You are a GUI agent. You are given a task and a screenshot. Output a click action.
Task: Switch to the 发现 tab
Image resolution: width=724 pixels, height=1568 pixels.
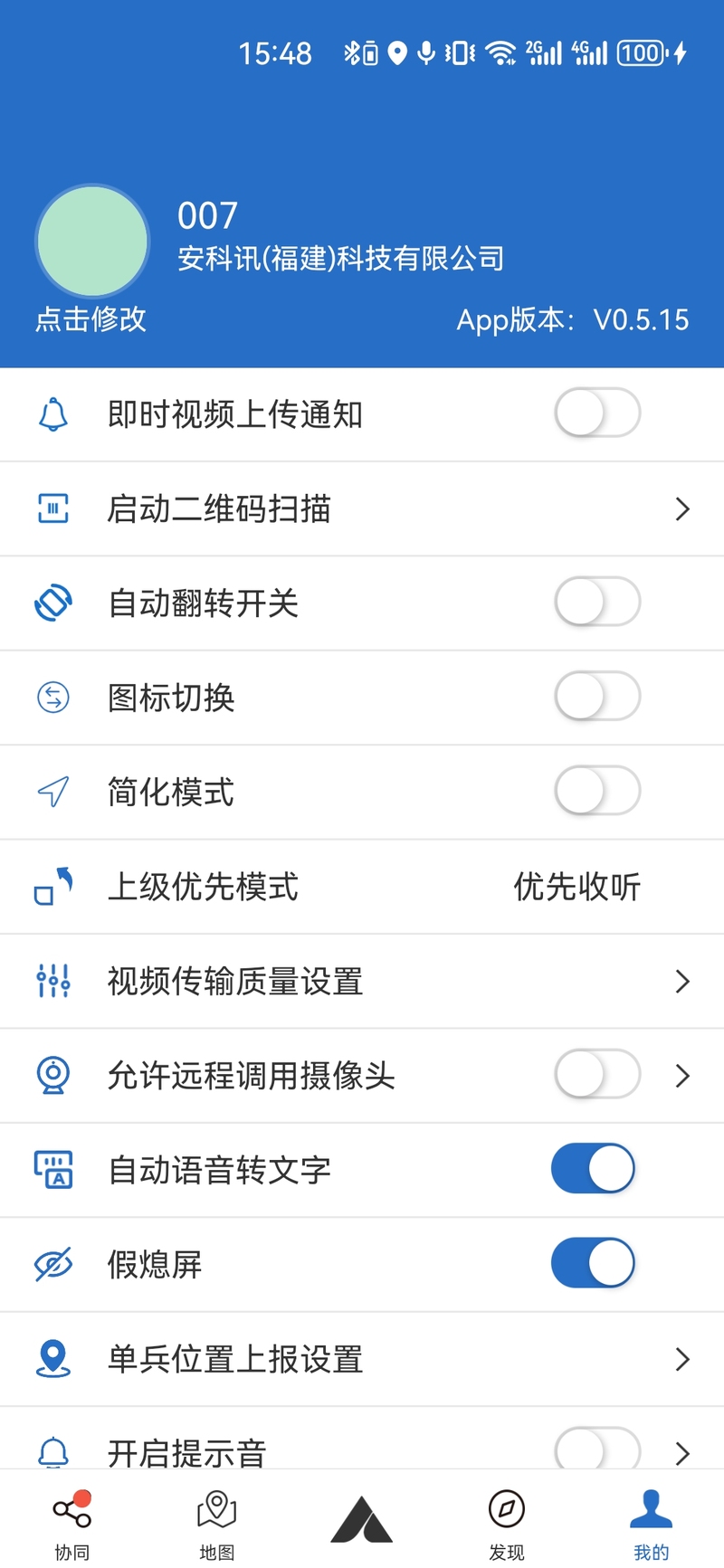507,1525
